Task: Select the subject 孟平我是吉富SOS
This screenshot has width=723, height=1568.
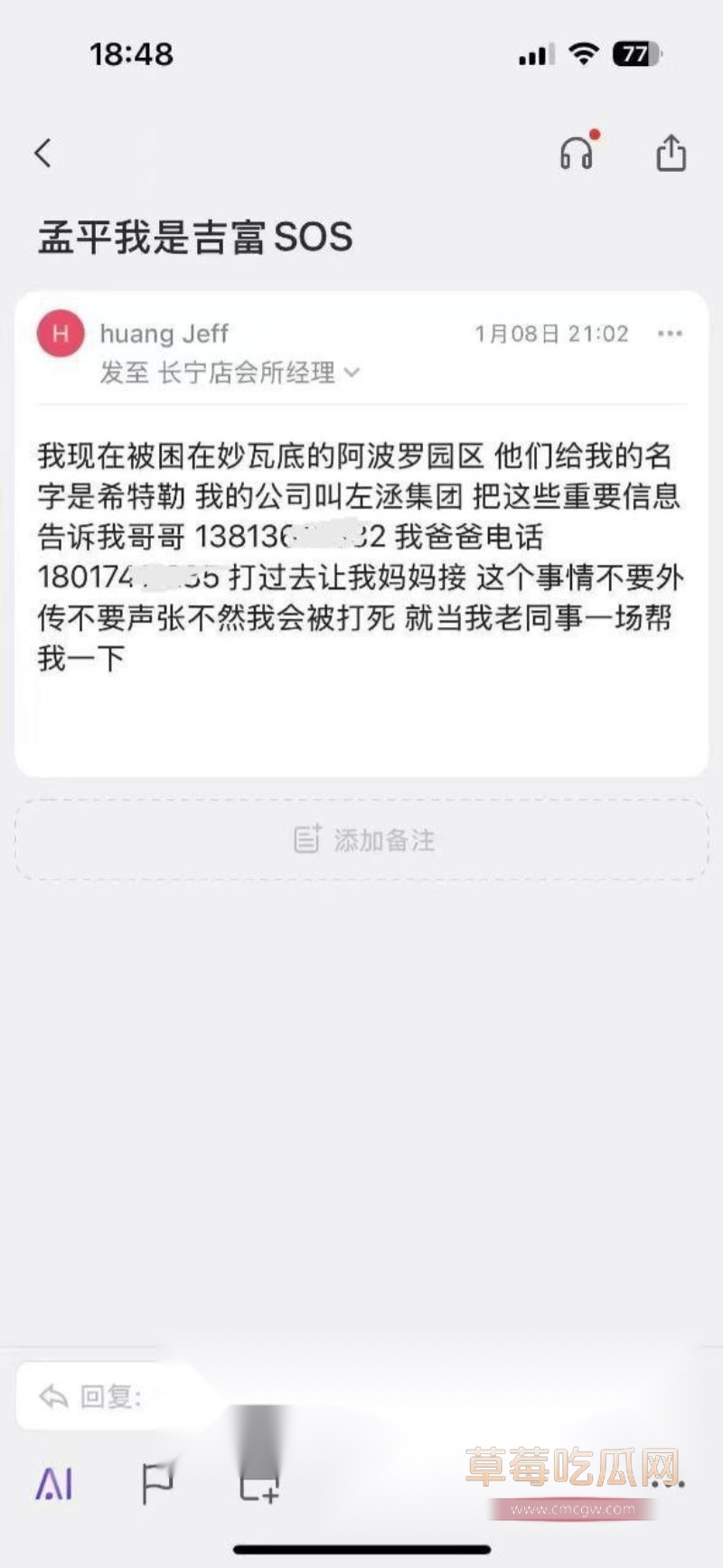Action: (194, 237)
